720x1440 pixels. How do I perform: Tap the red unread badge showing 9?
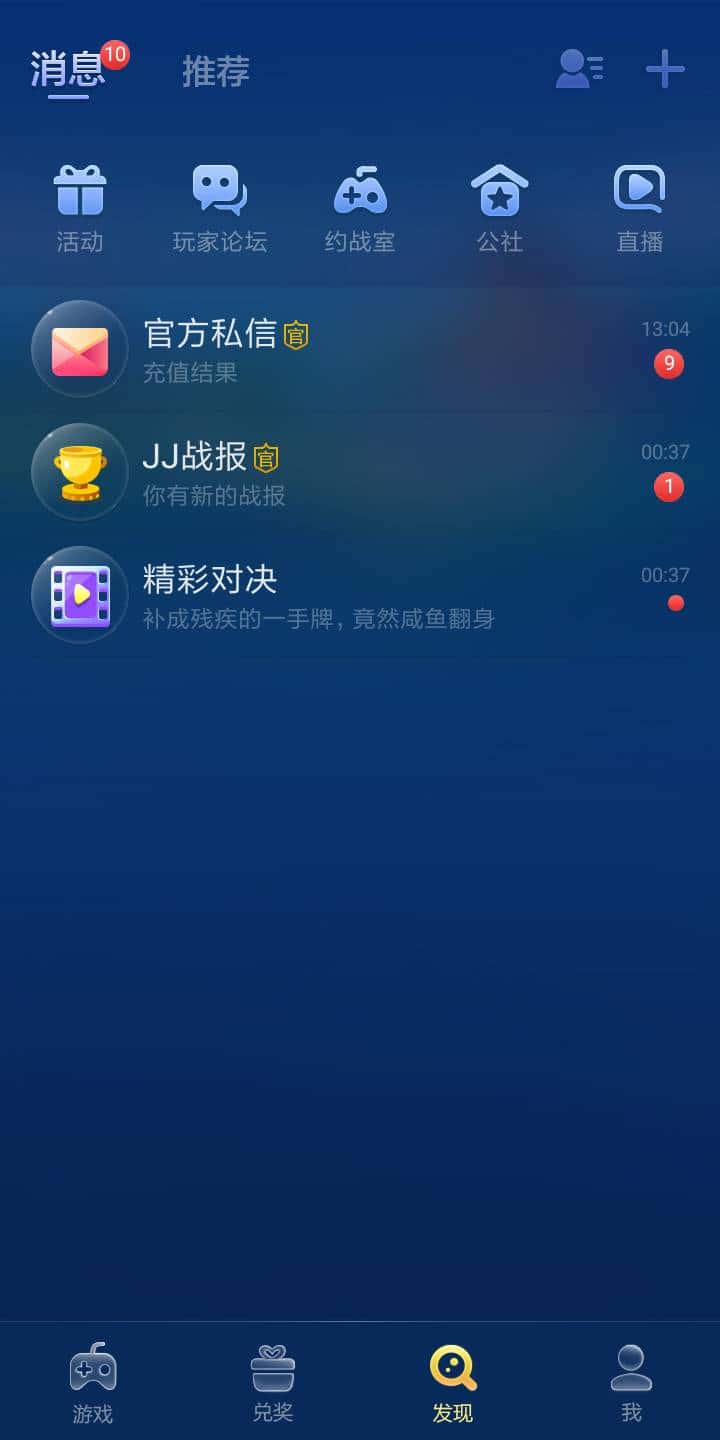(669, 364)
